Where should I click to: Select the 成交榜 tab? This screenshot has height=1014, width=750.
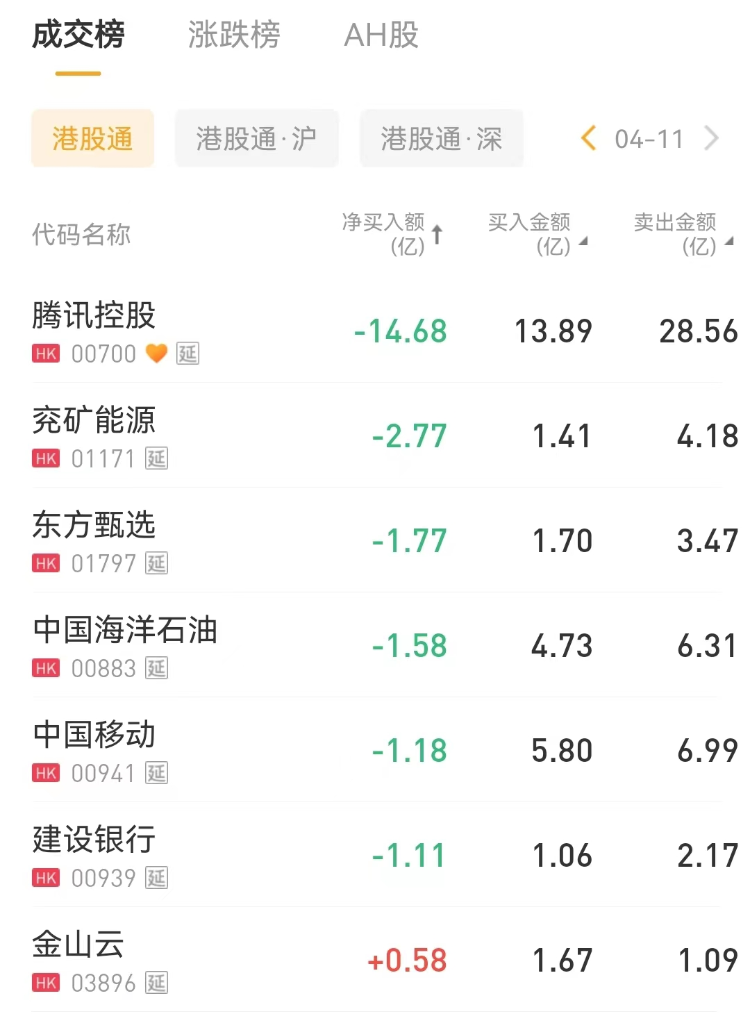point(78,36)
